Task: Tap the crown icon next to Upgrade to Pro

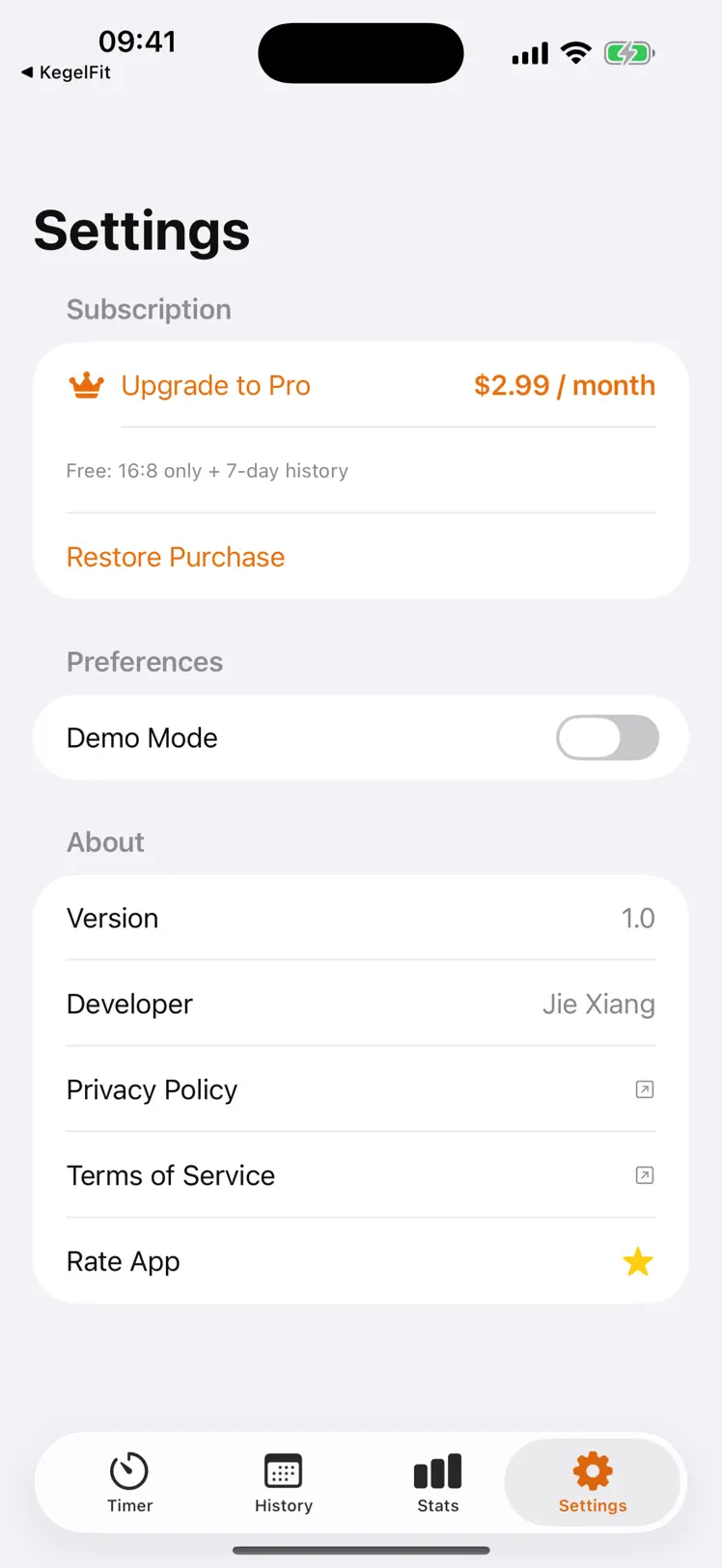Action: [87, 385]
